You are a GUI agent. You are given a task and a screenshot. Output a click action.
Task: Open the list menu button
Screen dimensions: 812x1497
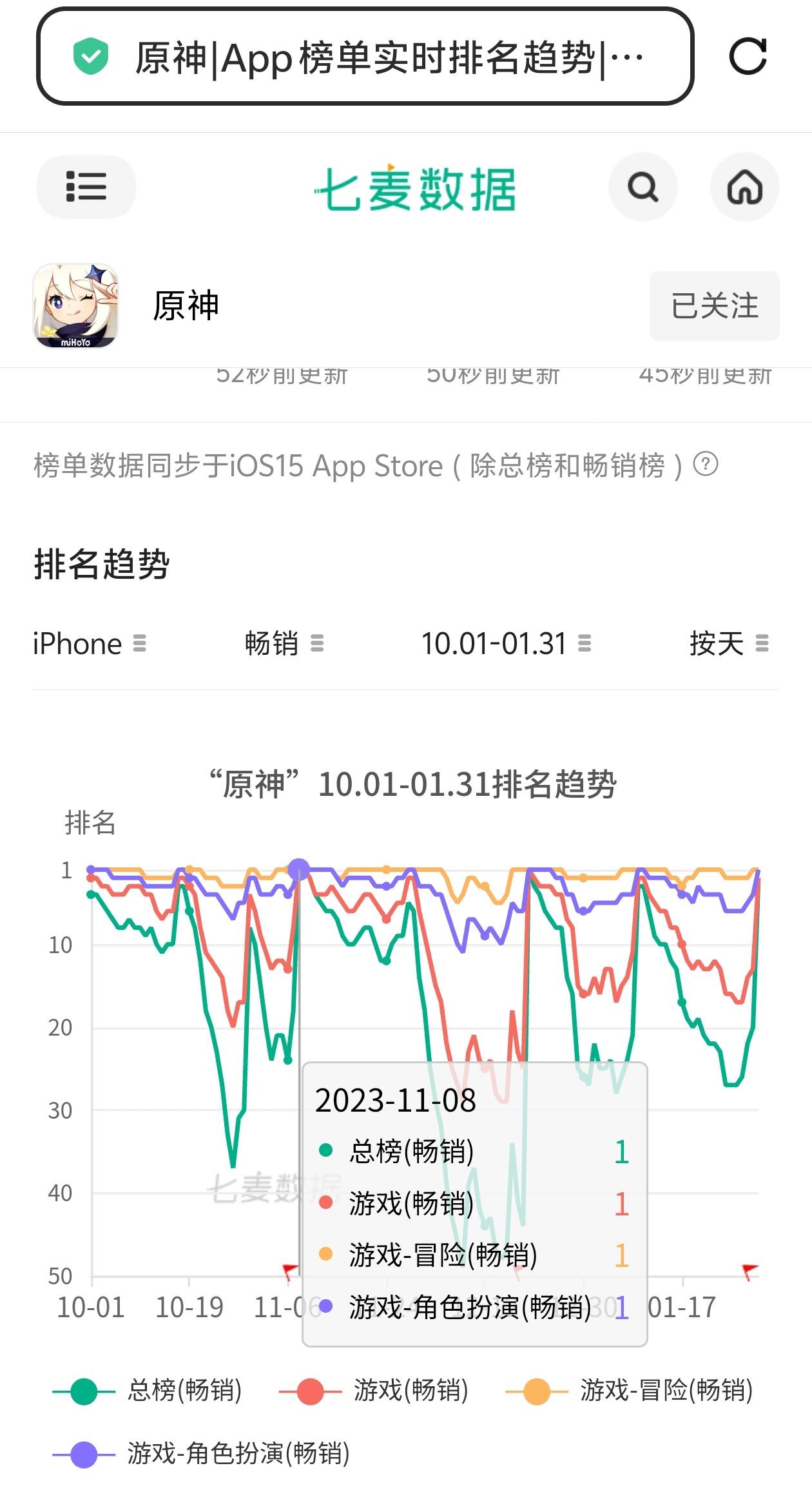(86, 187)
